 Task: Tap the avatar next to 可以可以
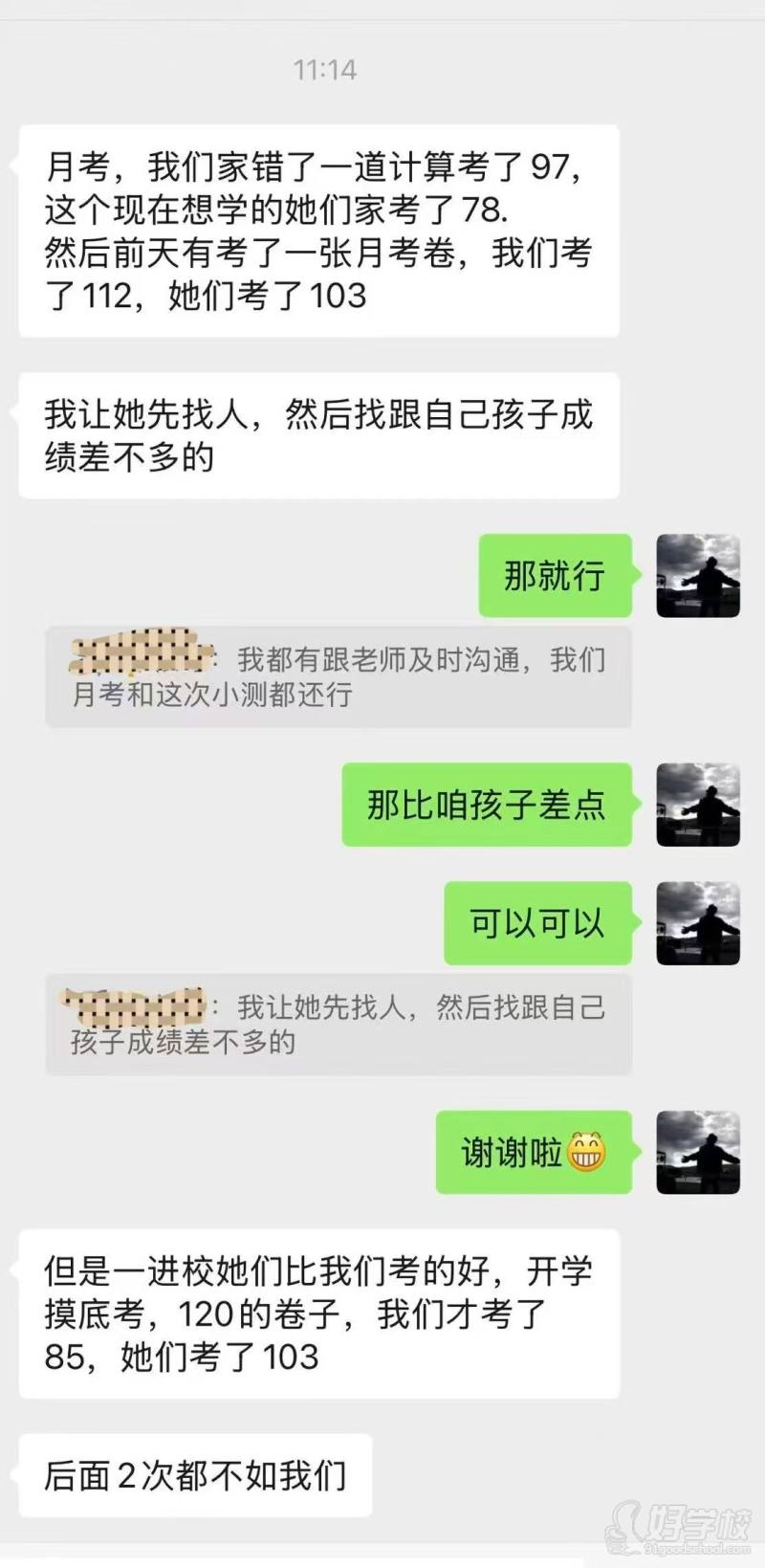(x=697, y=923)
